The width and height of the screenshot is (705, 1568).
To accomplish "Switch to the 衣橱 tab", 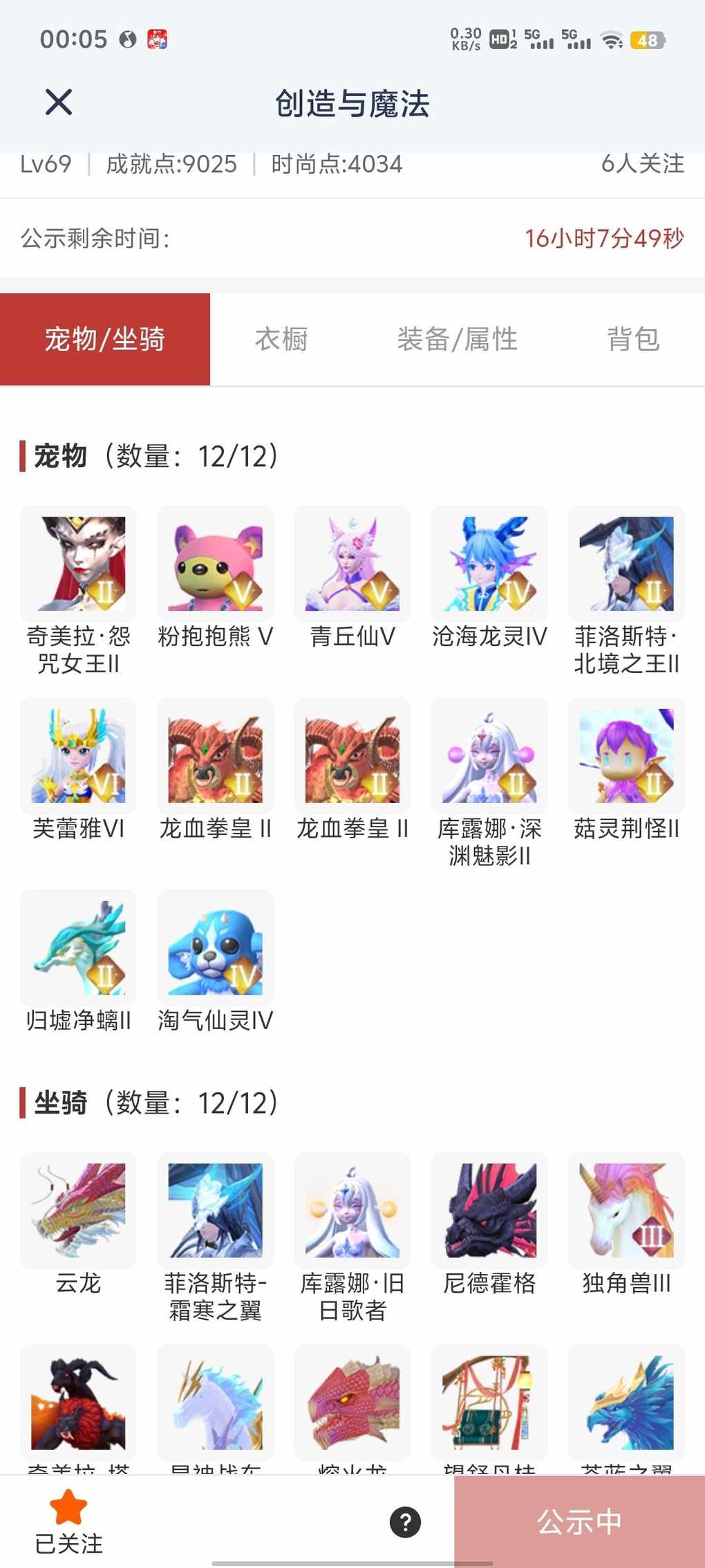I will click(281, 339).
